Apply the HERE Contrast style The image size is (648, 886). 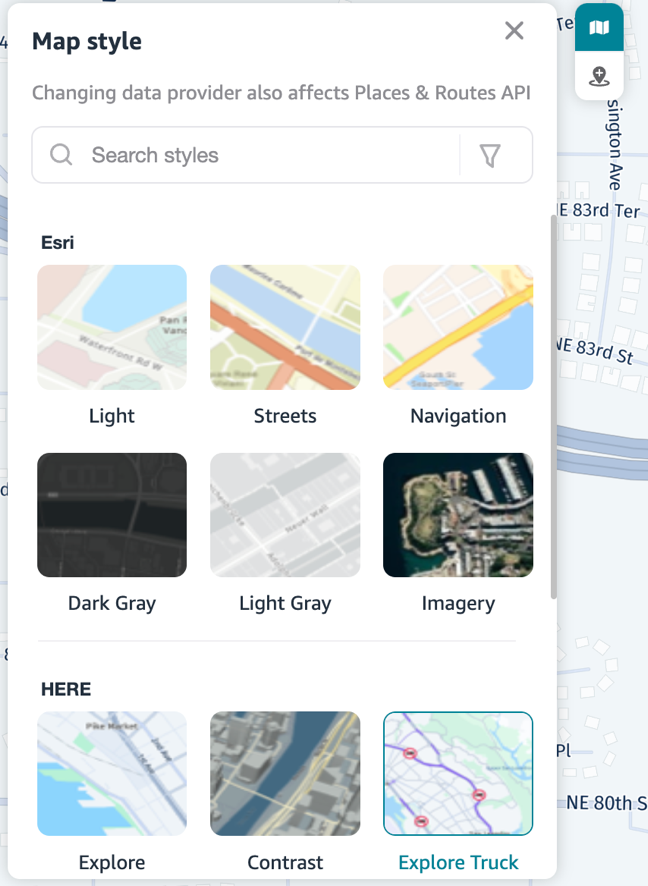[285, 773]
